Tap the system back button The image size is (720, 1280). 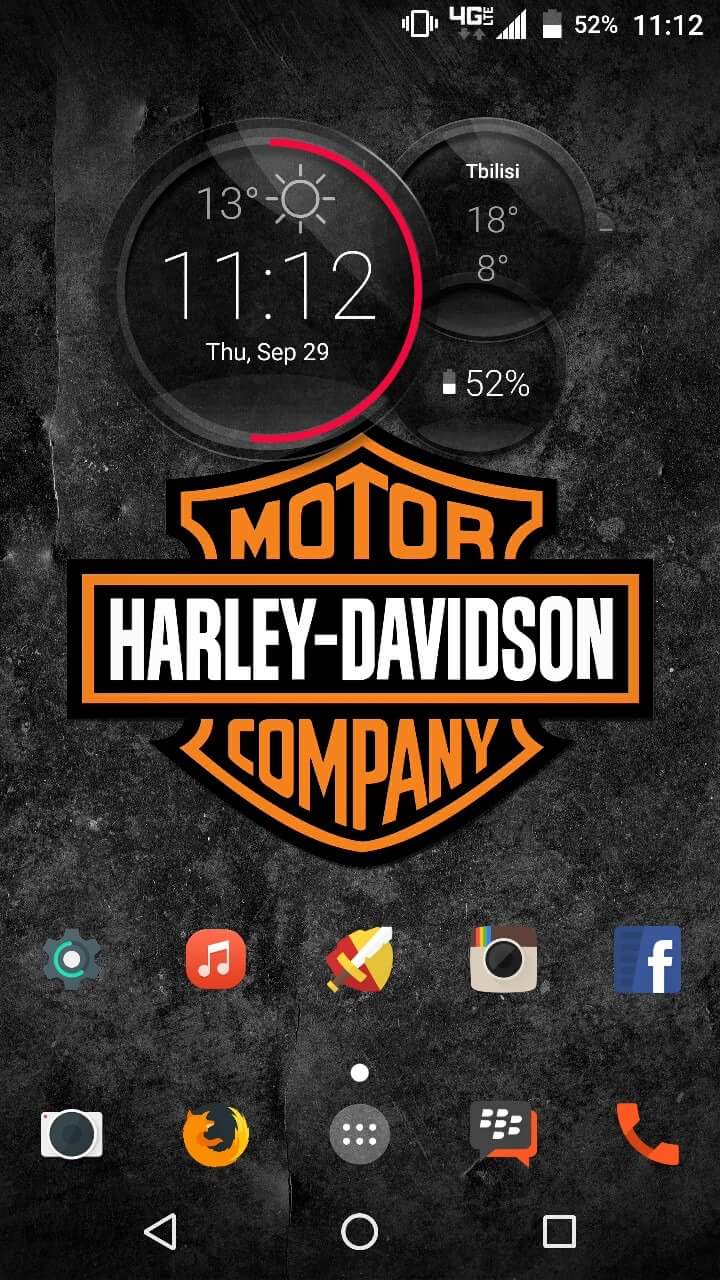click(160, 1232)
